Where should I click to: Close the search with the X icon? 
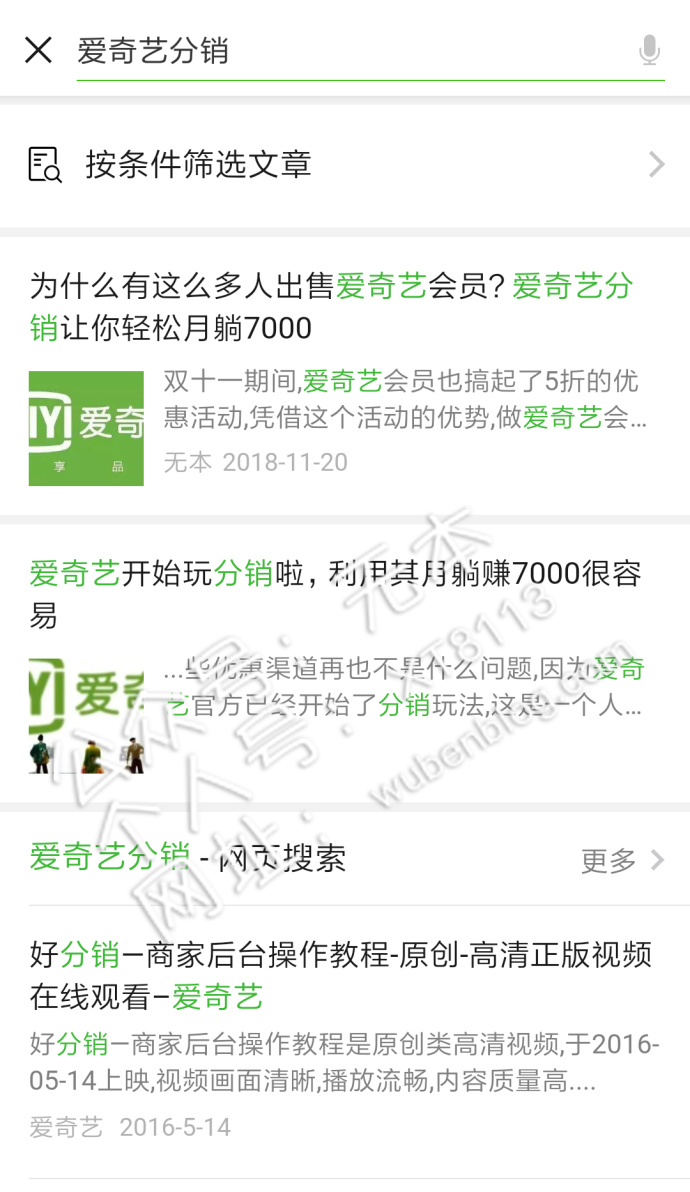coord(38,50)
